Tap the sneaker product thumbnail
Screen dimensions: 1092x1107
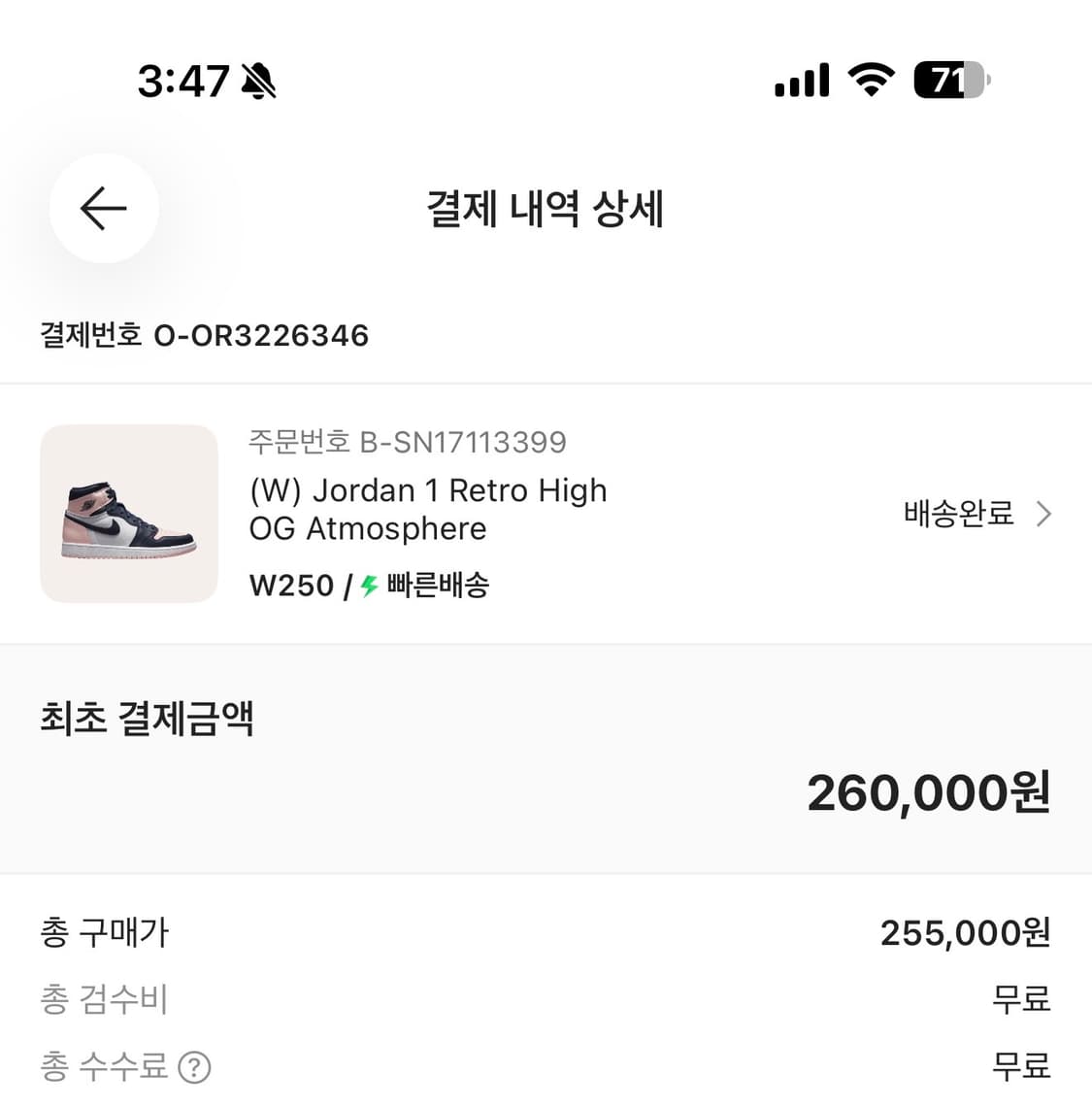pos(128,514)
